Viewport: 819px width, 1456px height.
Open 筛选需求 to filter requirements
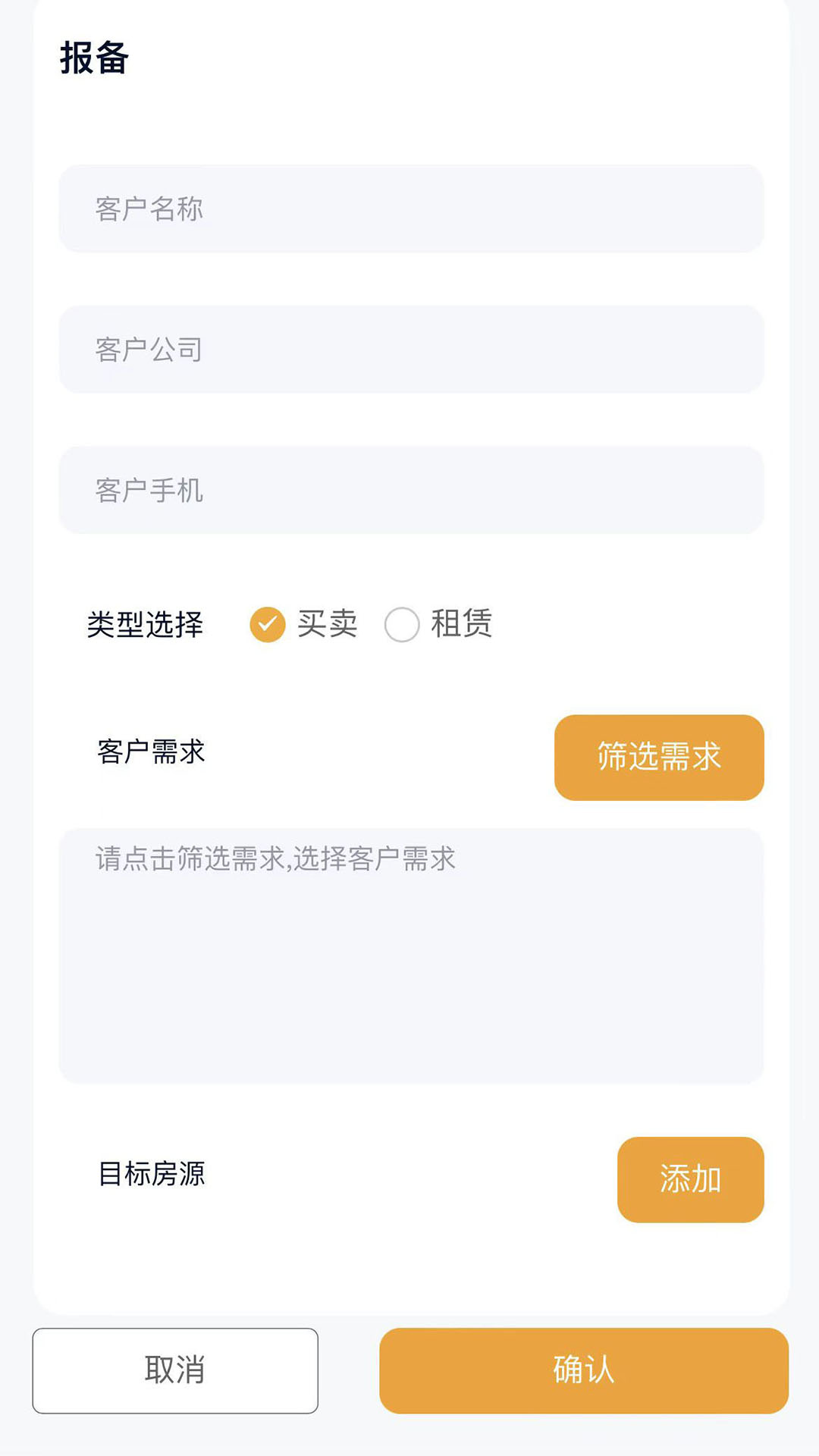click(x=659, y=757)
